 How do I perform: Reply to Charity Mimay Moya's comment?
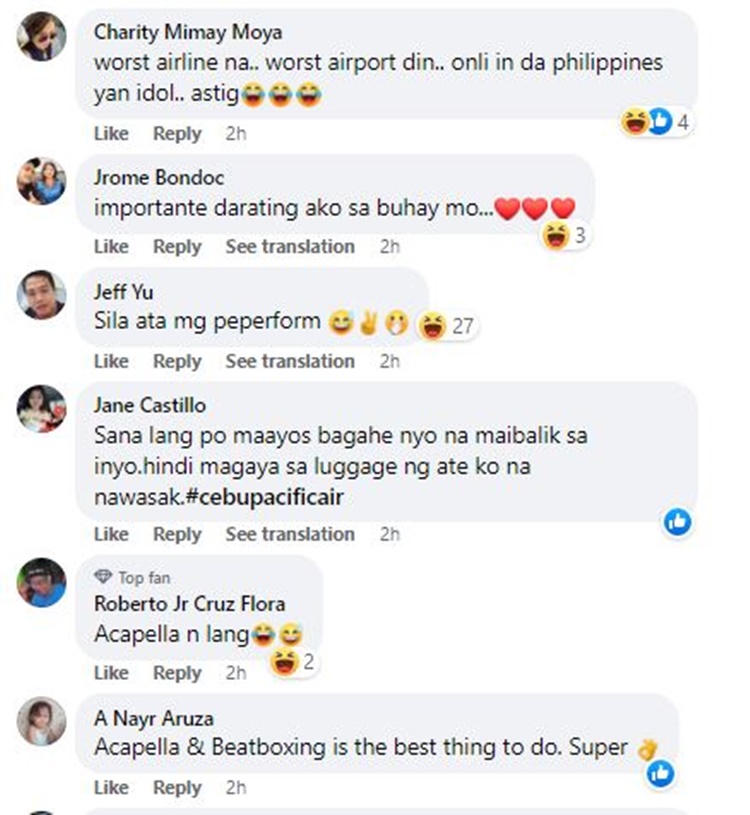[177, 133]
